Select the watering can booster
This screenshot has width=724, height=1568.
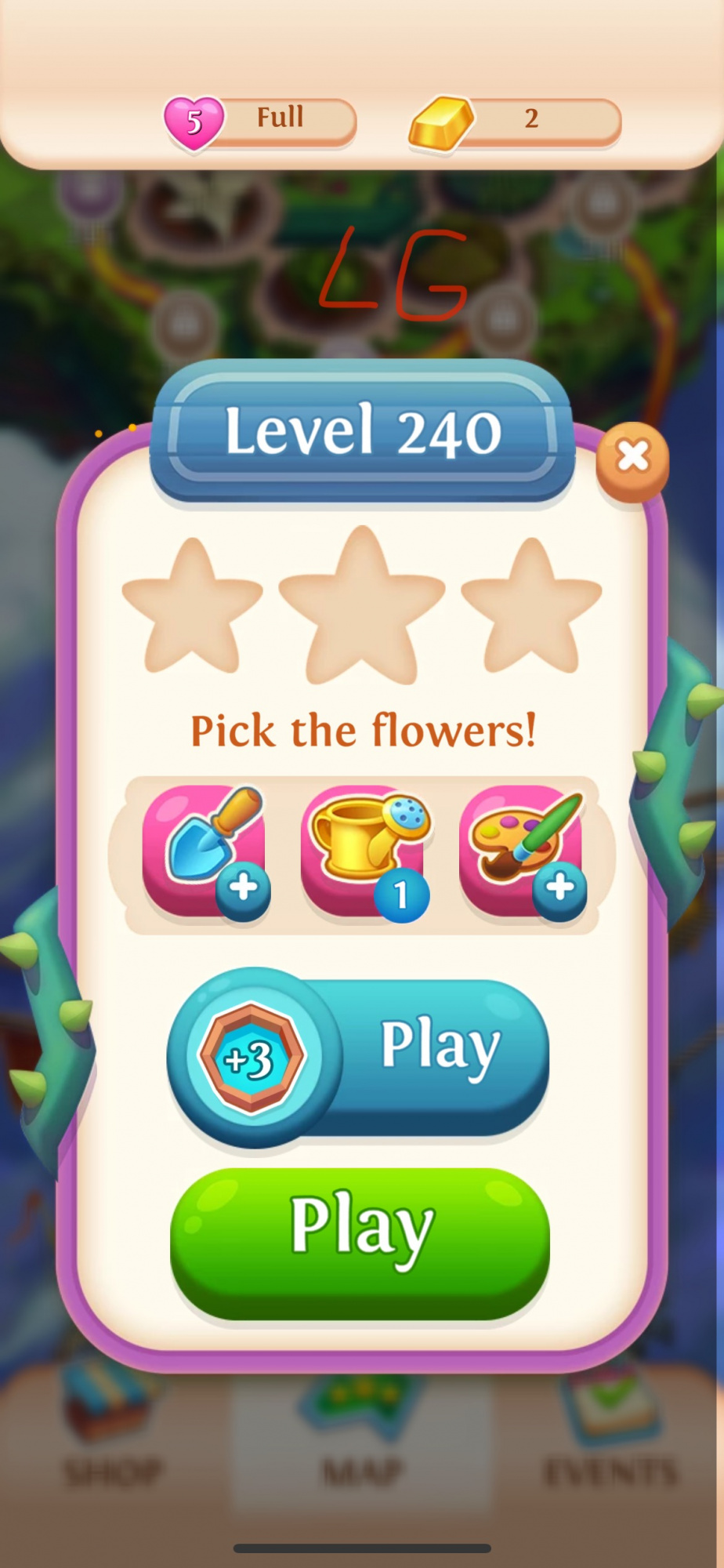coord(364,851)
